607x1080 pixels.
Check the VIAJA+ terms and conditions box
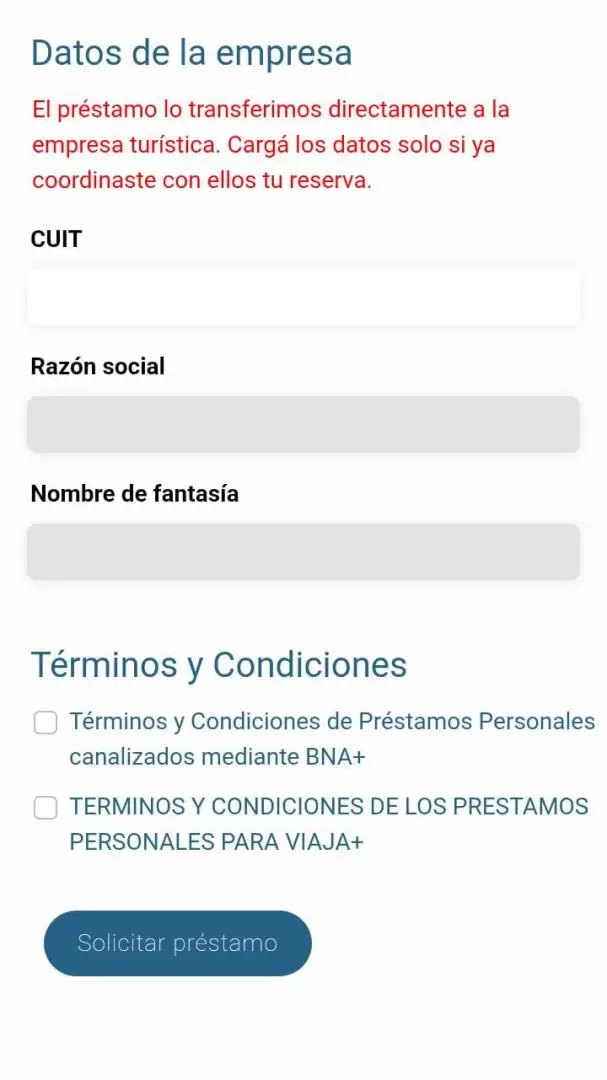46,808
